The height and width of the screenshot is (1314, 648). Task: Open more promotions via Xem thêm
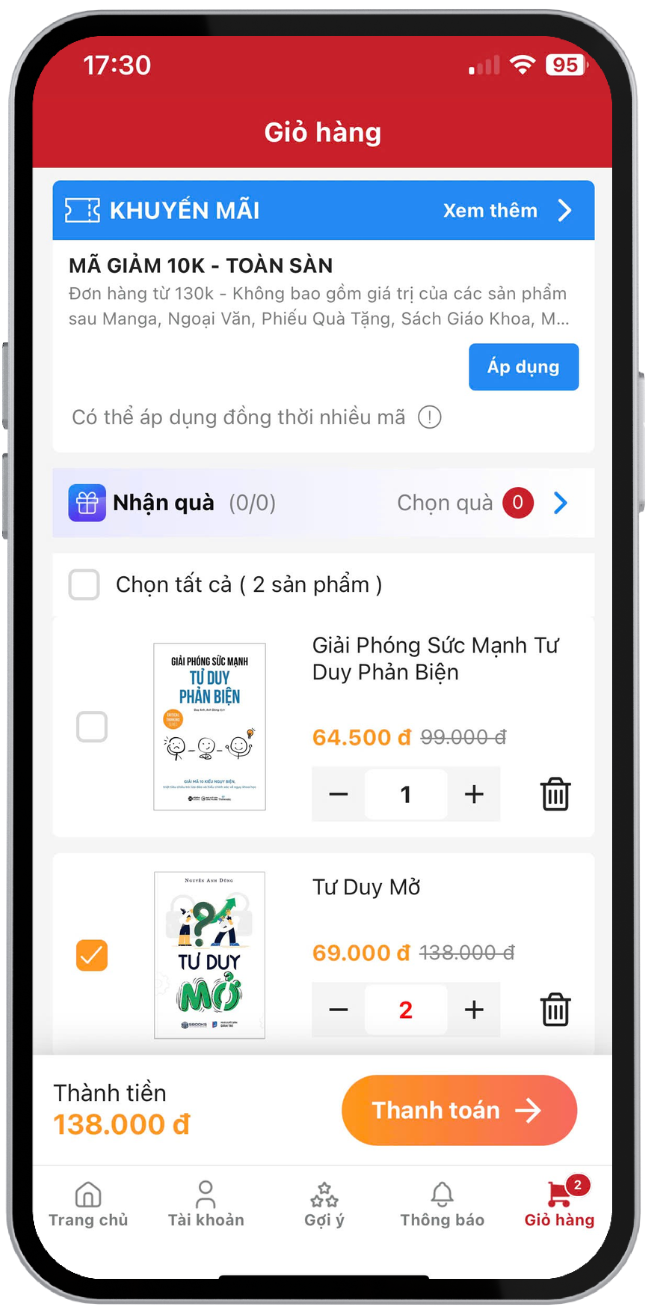coord(507,210)
